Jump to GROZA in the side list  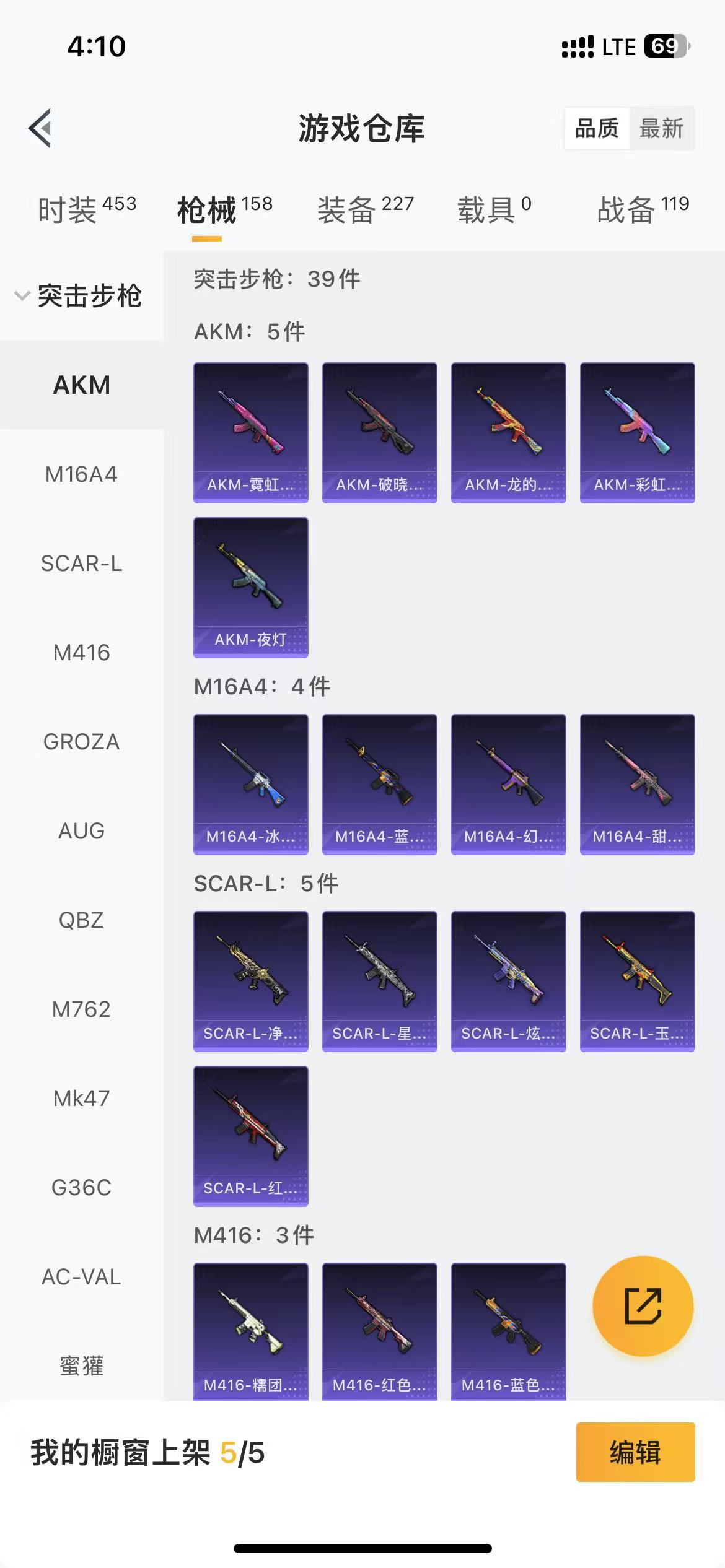point(81,742)
